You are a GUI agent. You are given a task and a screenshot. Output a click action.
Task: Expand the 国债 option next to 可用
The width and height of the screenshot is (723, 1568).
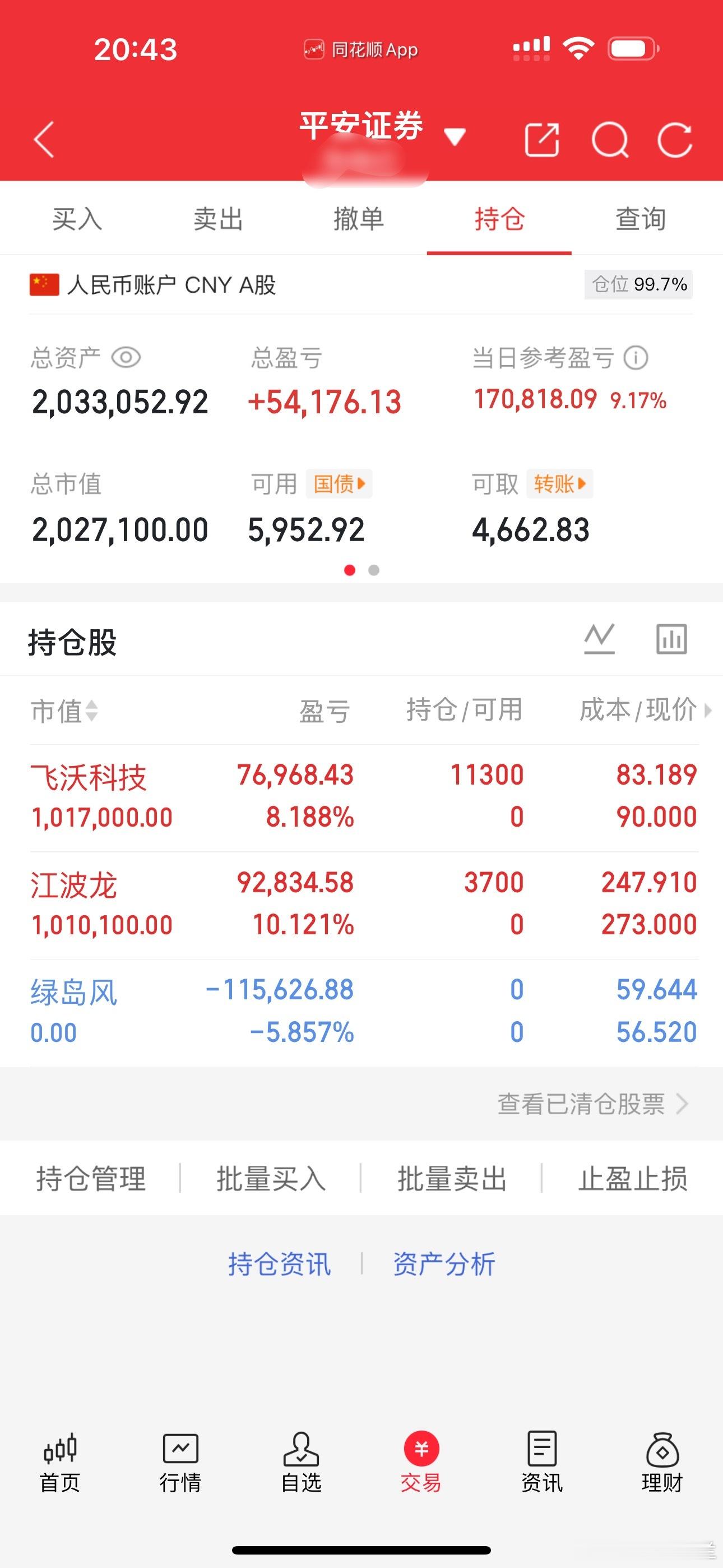(x=339, y=483)
